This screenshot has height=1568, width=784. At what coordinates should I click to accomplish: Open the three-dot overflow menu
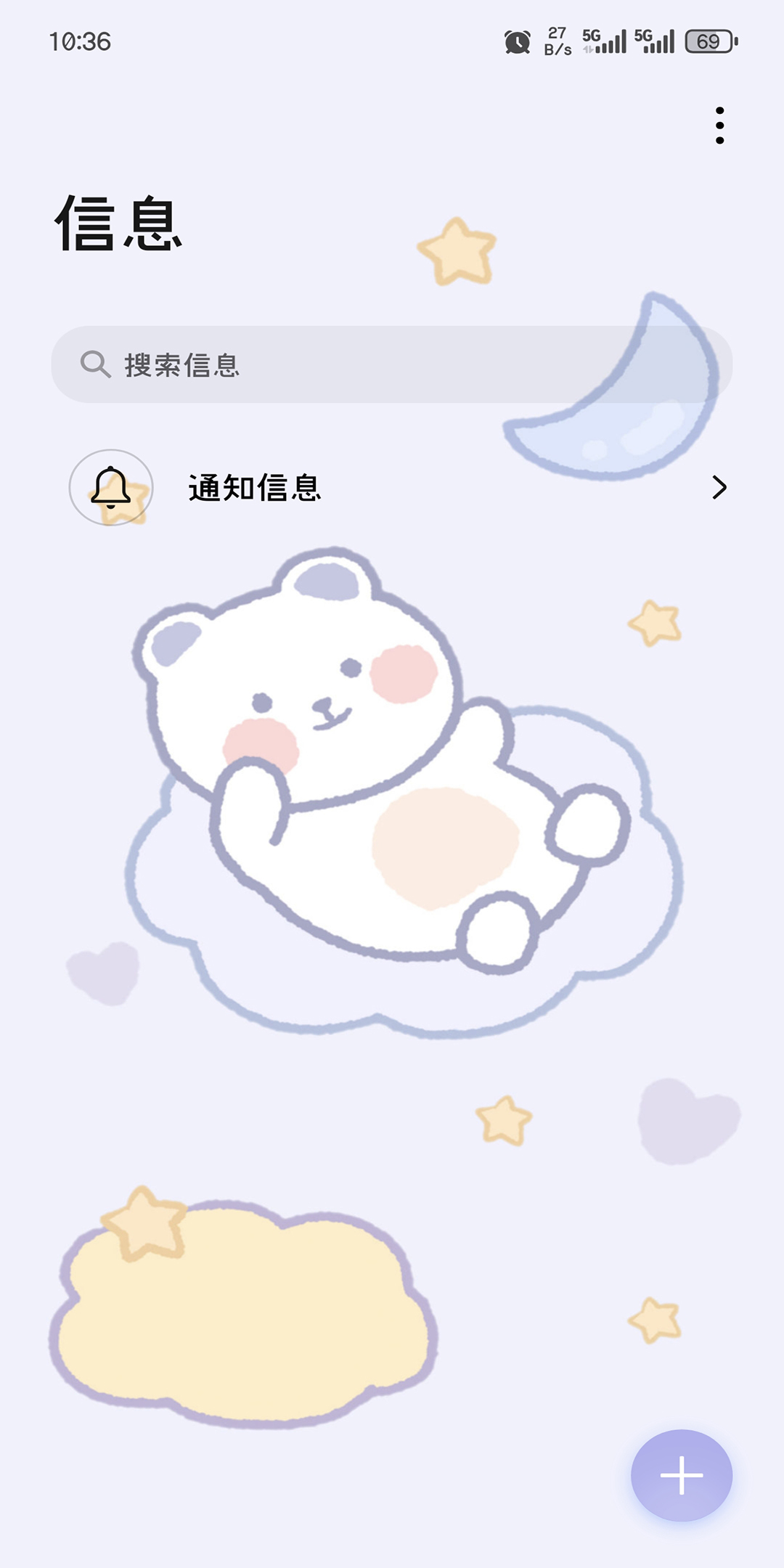tap(719, 126)
